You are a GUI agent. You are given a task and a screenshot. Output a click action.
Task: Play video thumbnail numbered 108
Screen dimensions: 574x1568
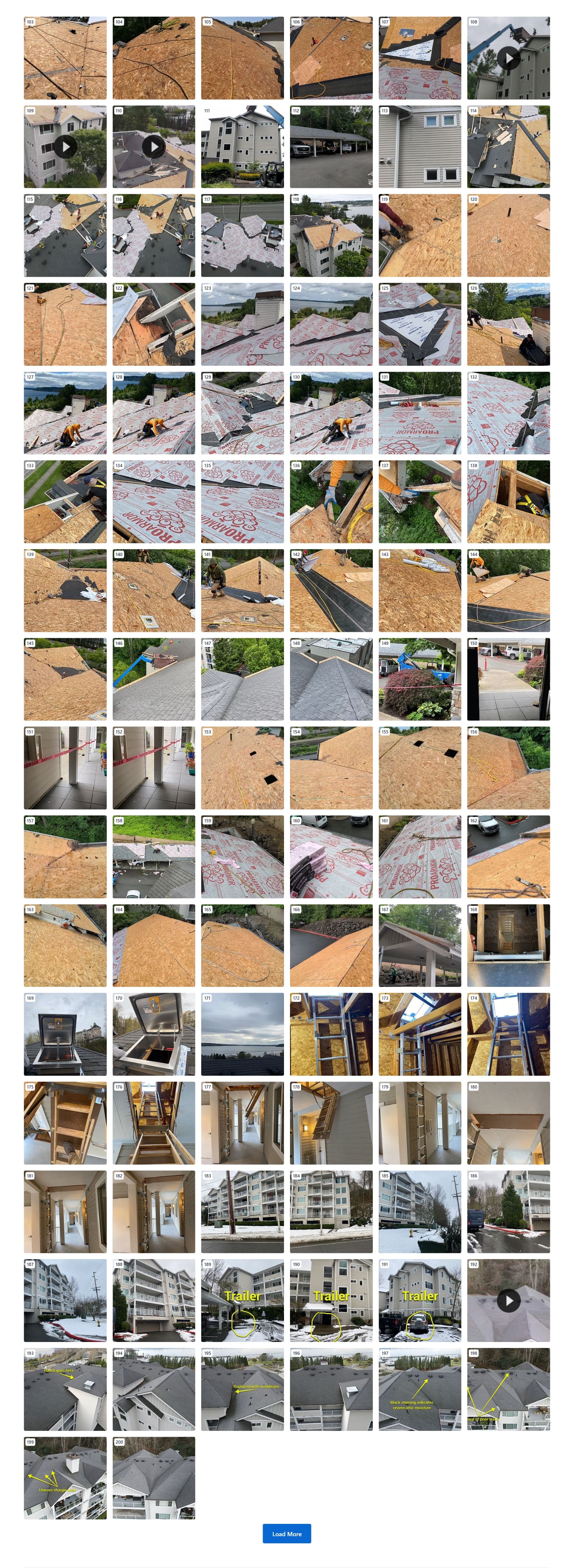click(x=508, y=58)
